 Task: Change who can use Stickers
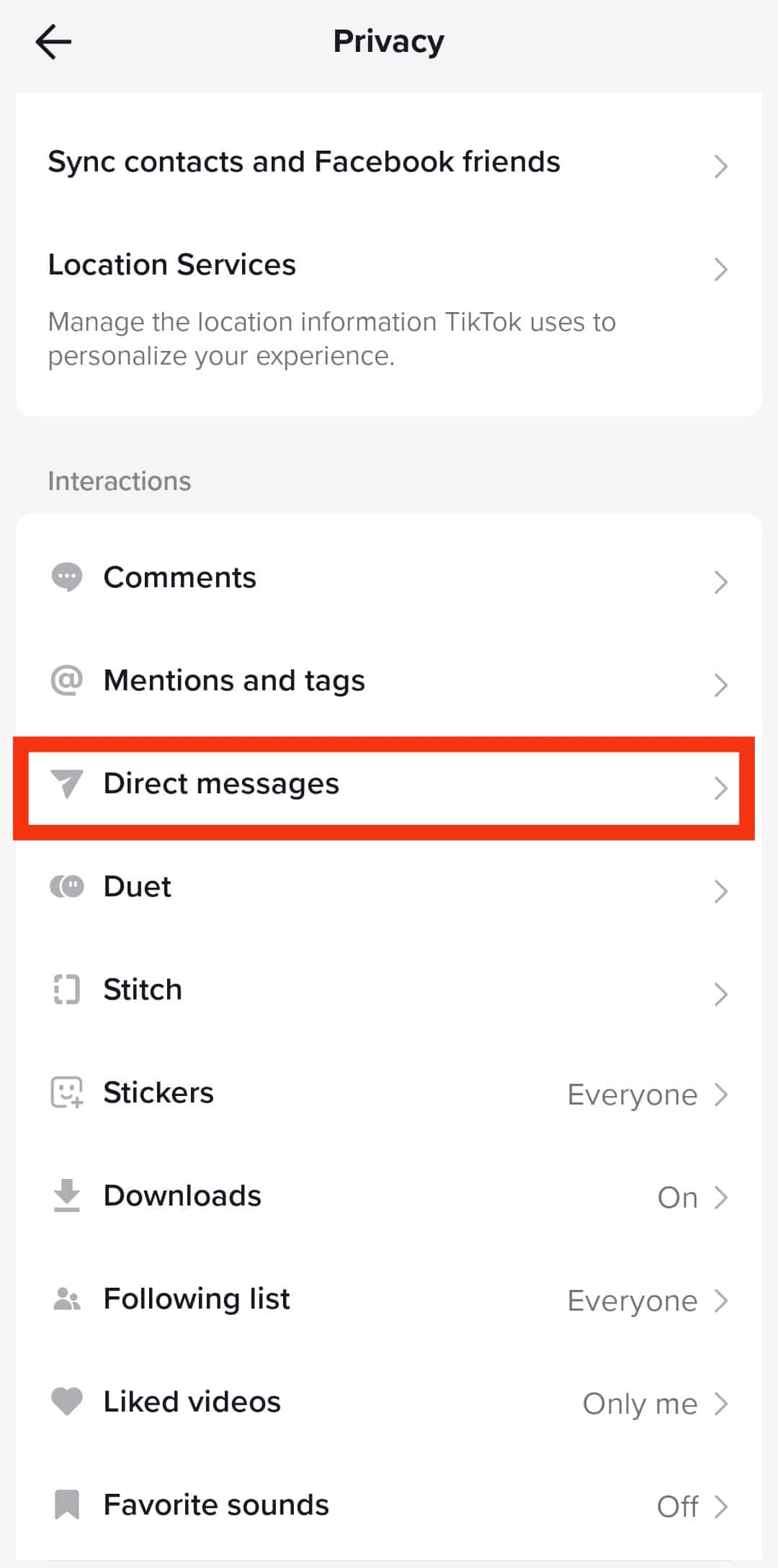388,1094
